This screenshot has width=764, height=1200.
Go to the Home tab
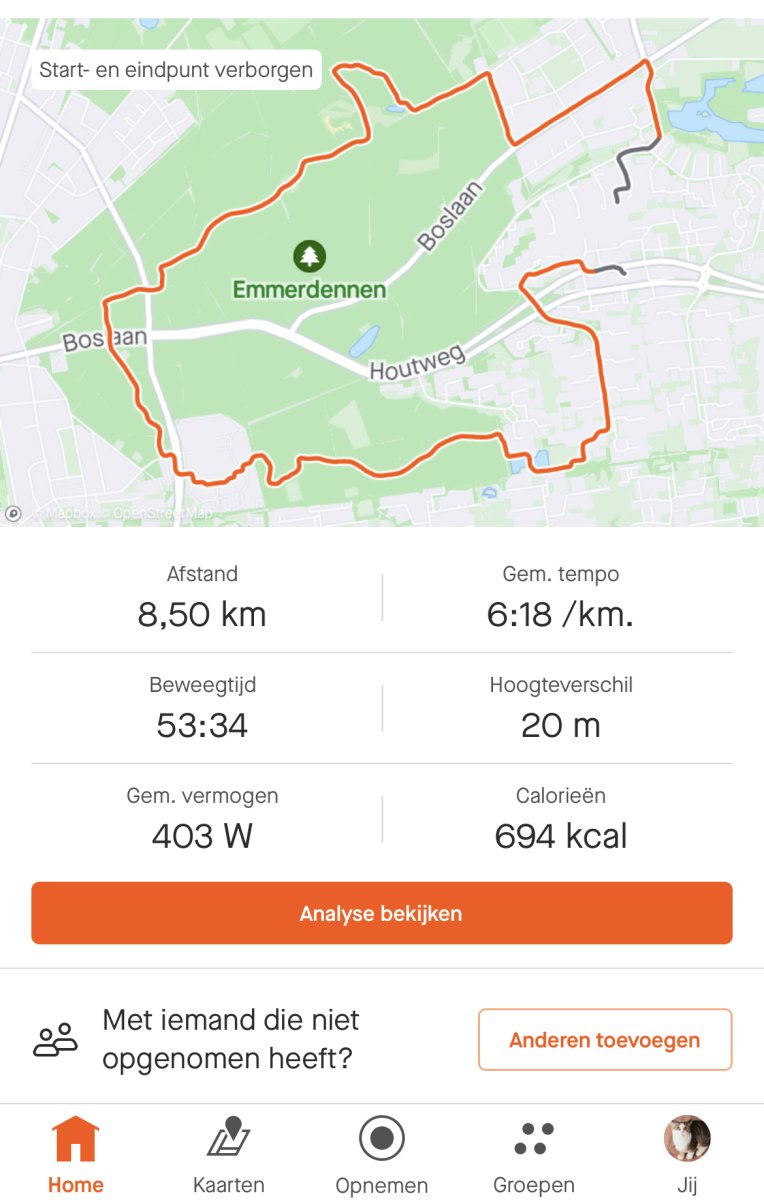pos(76,1155)
